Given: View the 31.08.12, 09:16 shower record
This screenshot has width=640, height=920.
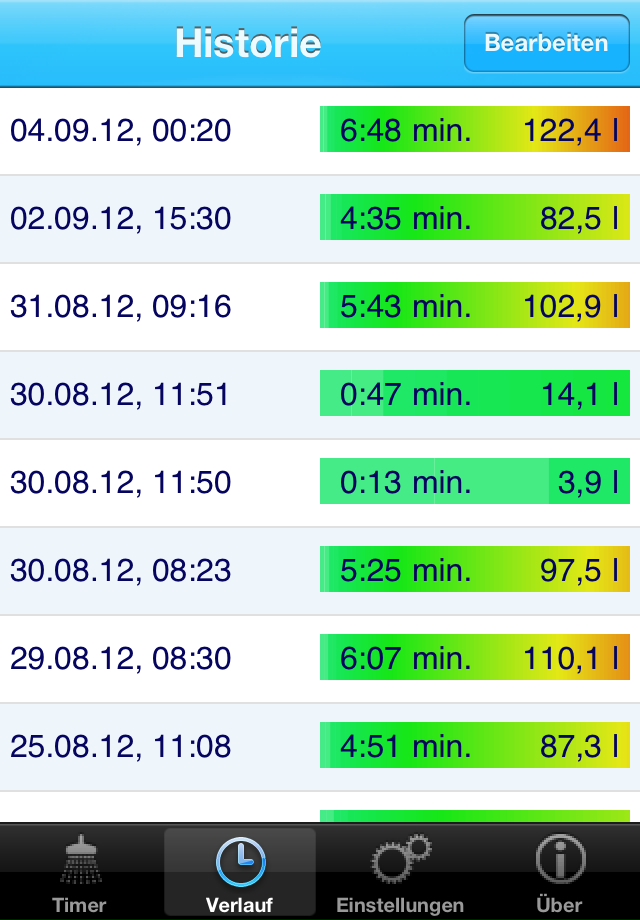Looking at the screenshot, I should point(320,307).
